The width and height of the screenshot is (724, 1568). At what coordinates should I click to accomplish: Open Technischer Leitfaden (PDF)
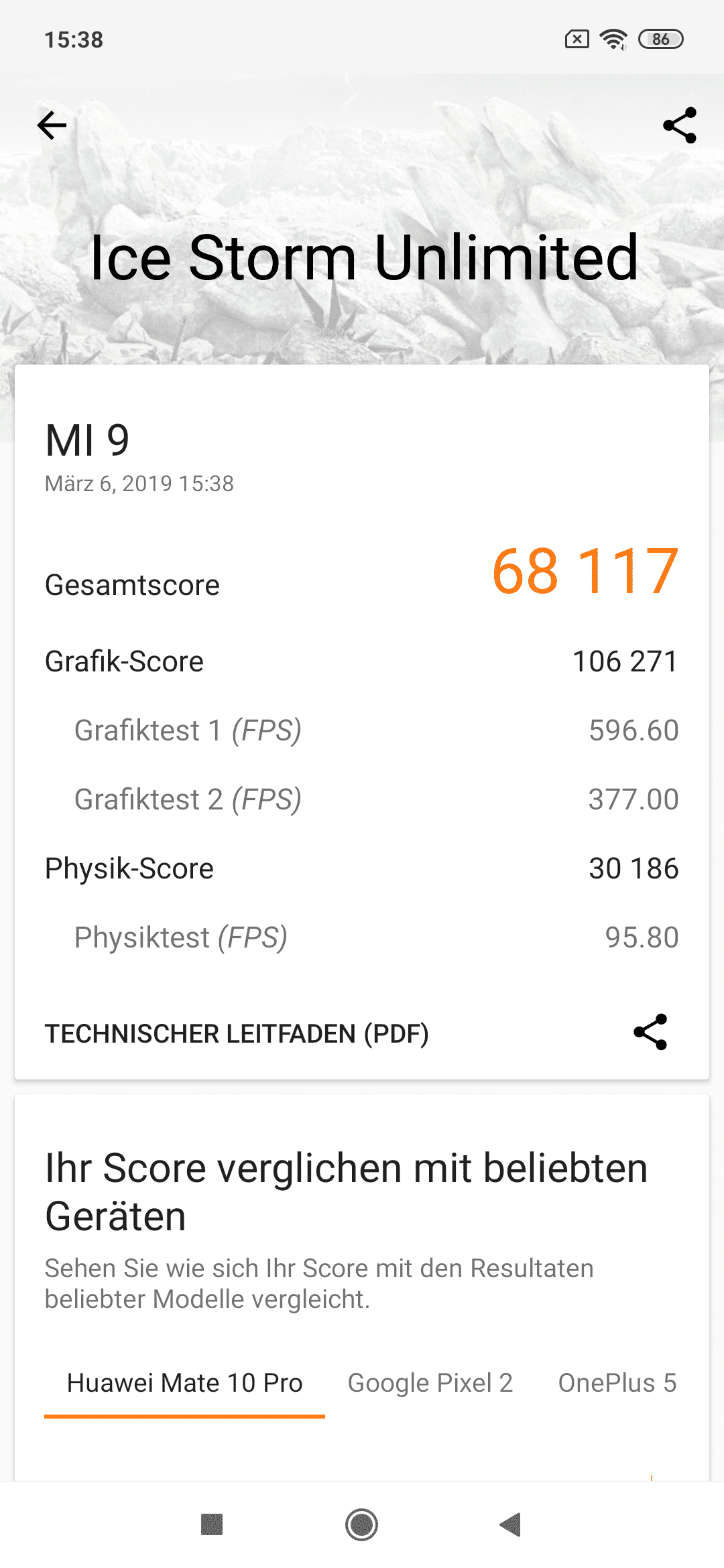237,1034
